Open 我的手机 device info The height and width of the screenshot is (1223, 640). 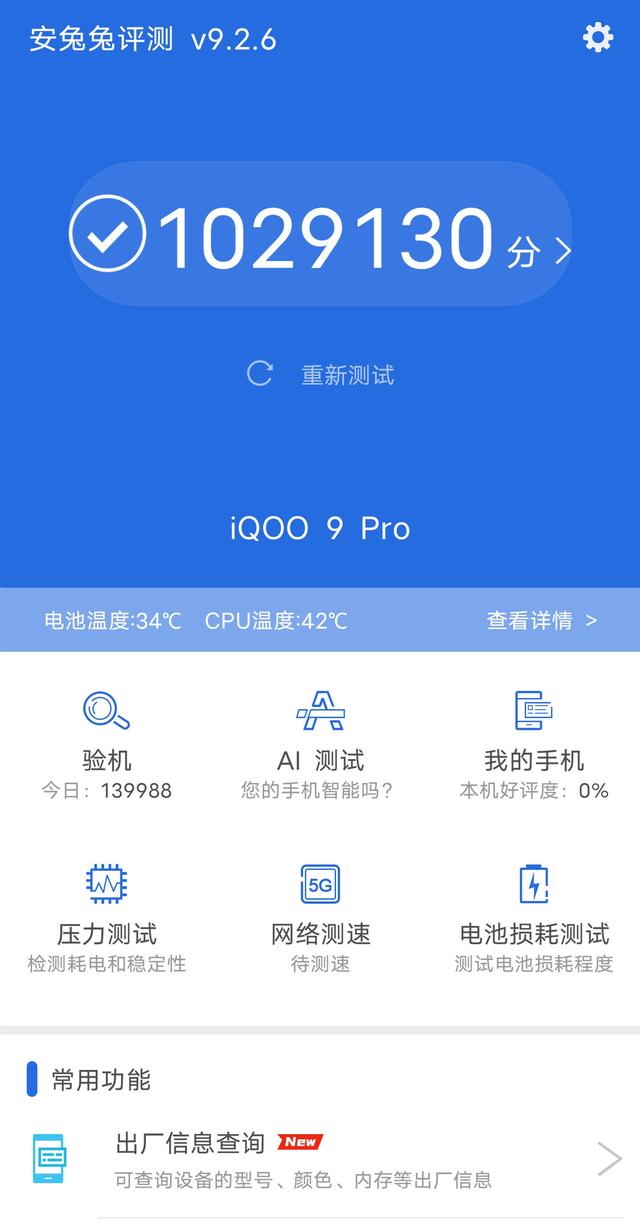[533, 744]
